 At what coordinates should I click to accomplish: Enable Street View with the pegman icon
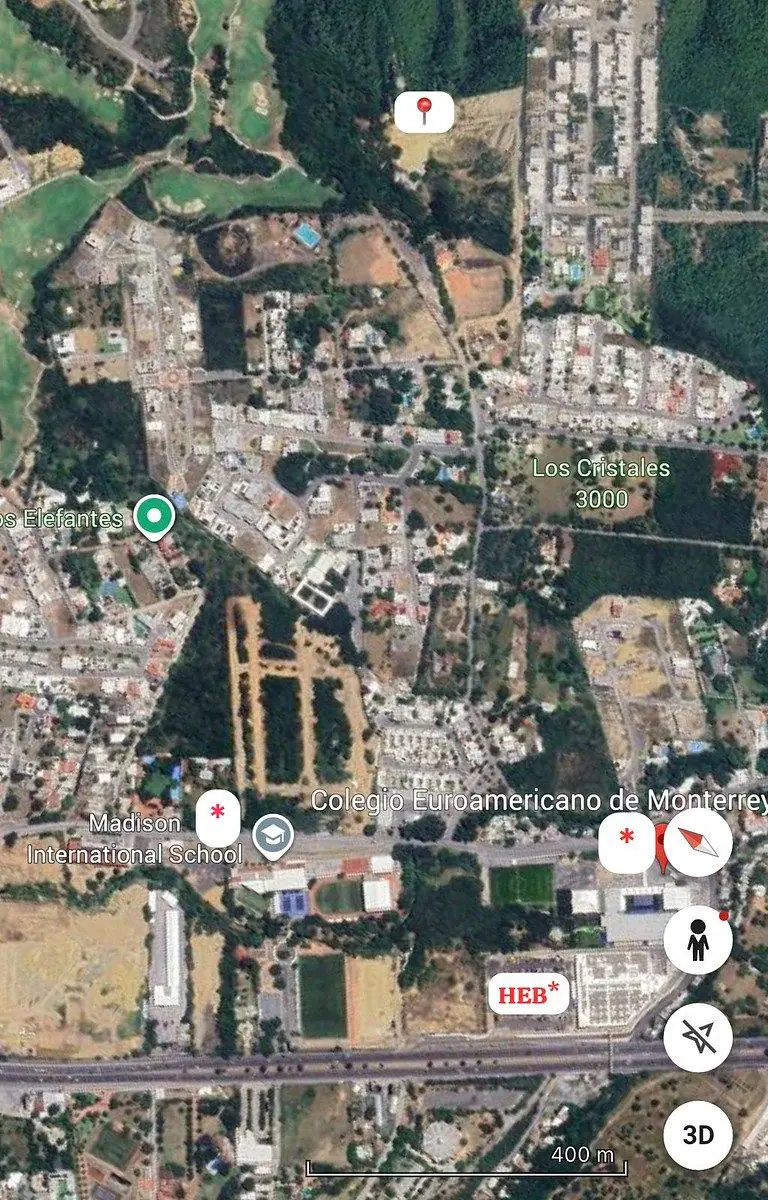tap(698, 940)
